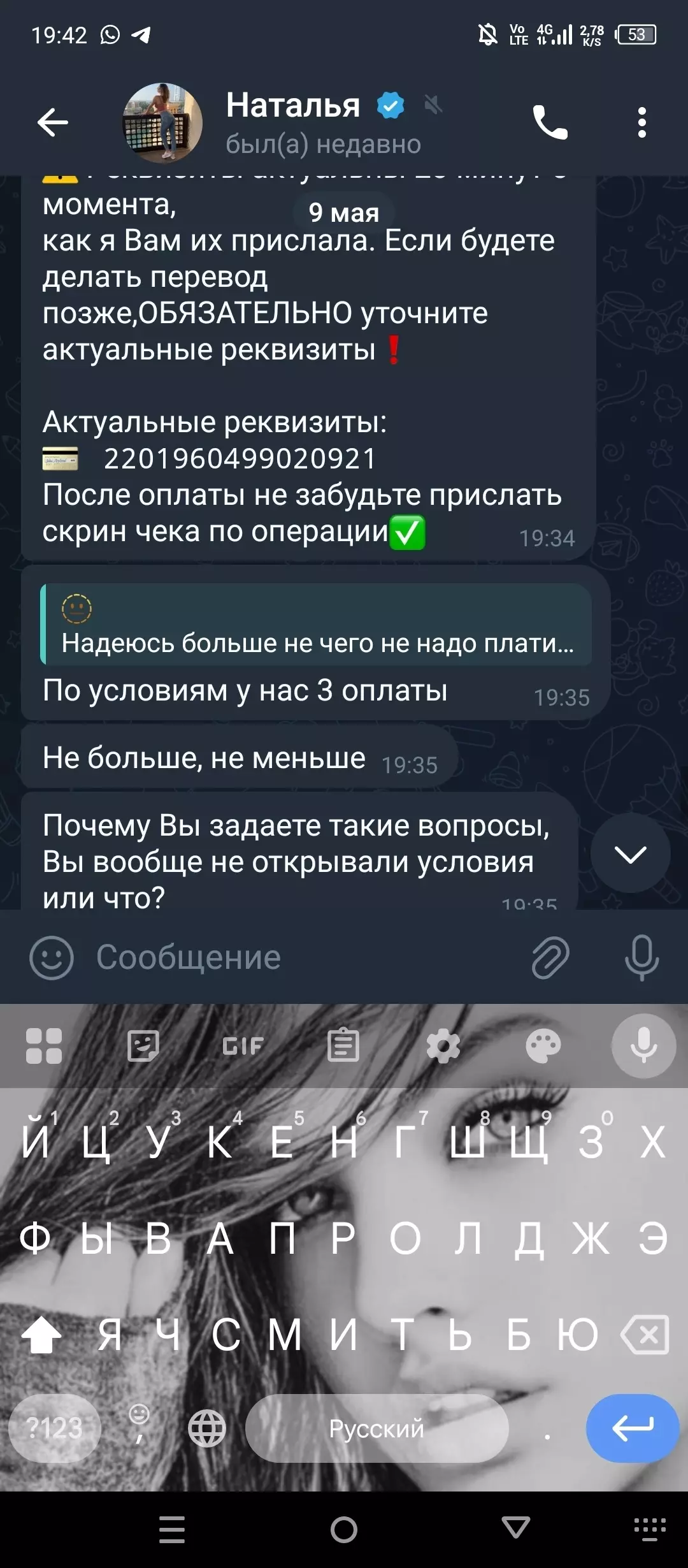Open the keyboard theme palette

click(x=543, y=1046)
